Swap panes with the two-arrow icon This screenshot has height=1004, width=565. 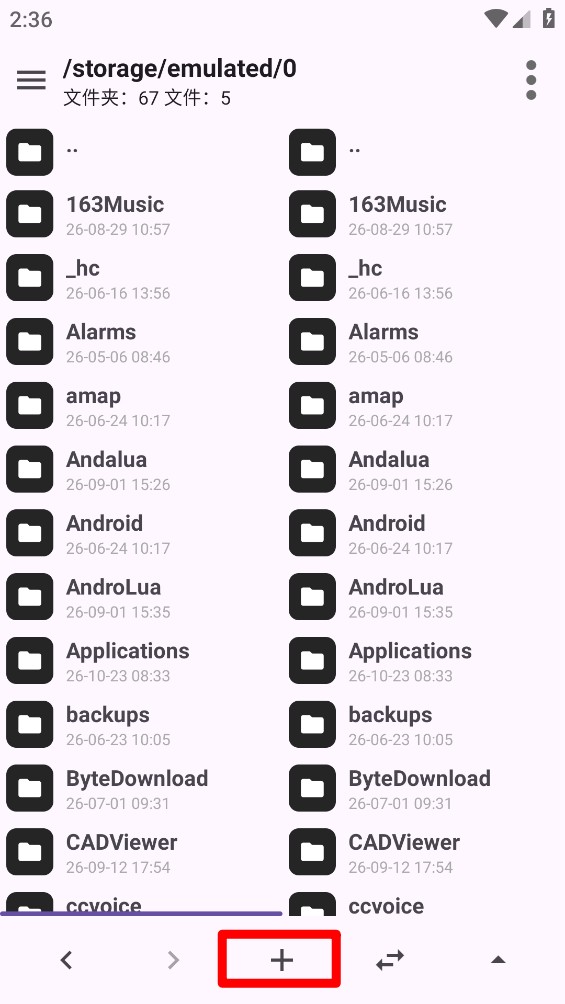389,959
